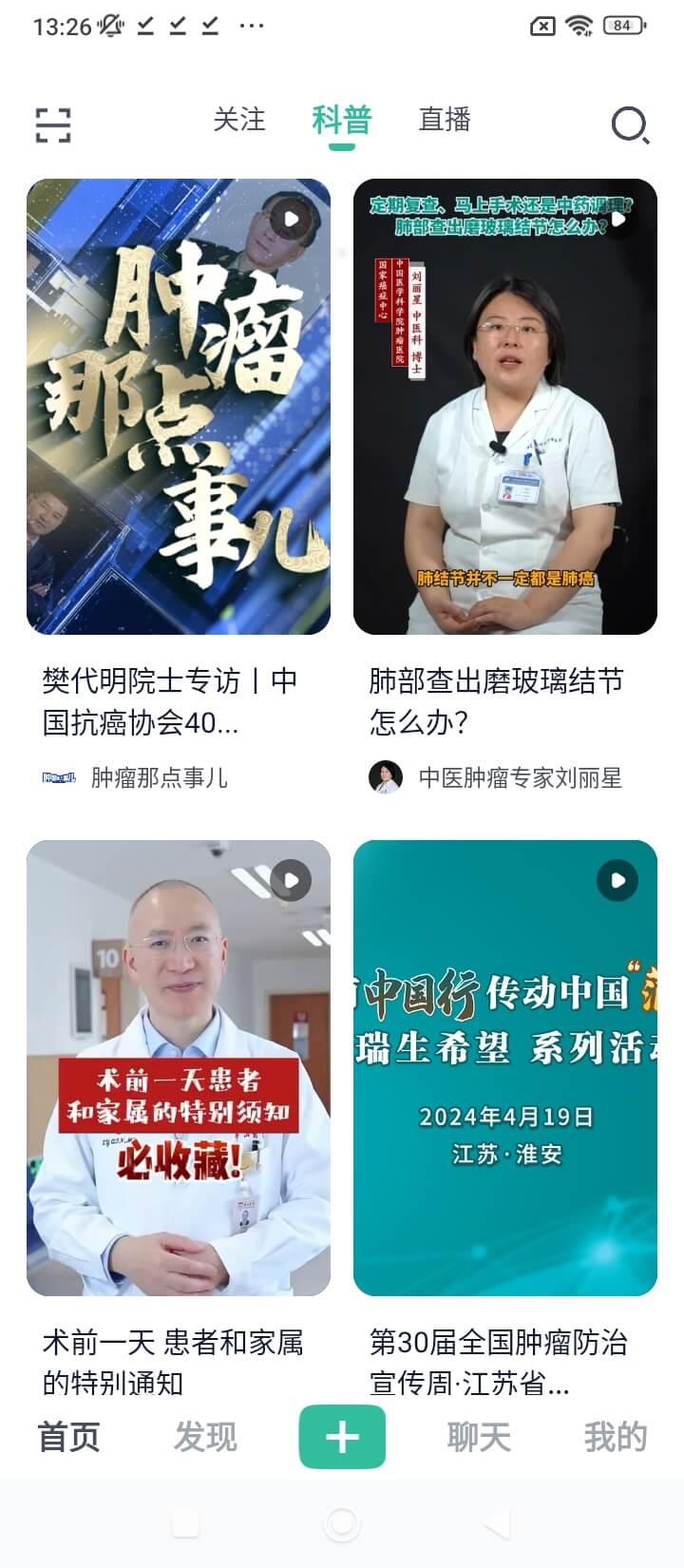Play the 樊代明院士专访 video
This screenshot has width=684, height=1568.
click(294, 216)
